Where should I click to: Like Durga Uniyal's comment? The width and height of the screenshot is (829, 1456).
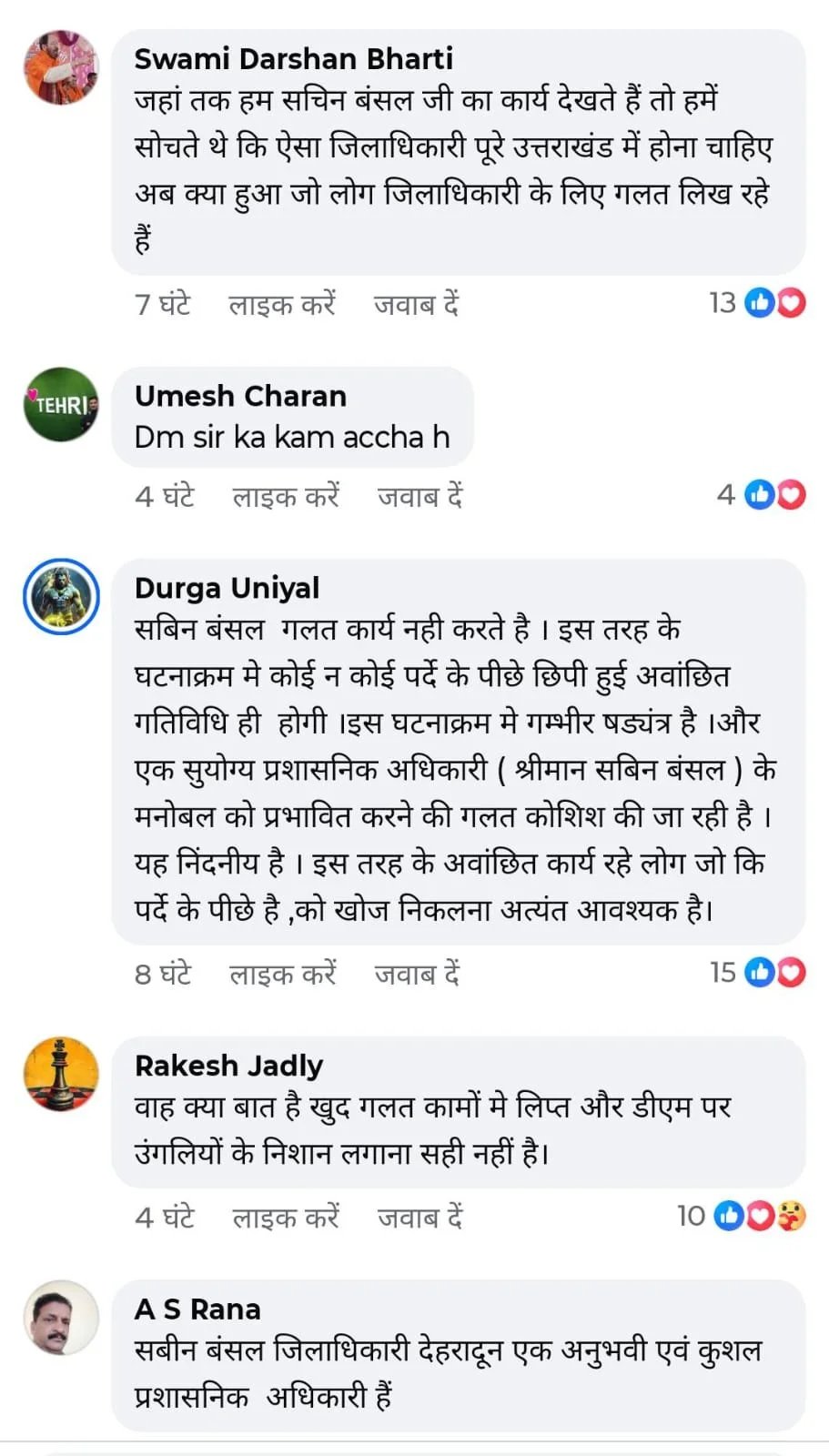point(283,975)
